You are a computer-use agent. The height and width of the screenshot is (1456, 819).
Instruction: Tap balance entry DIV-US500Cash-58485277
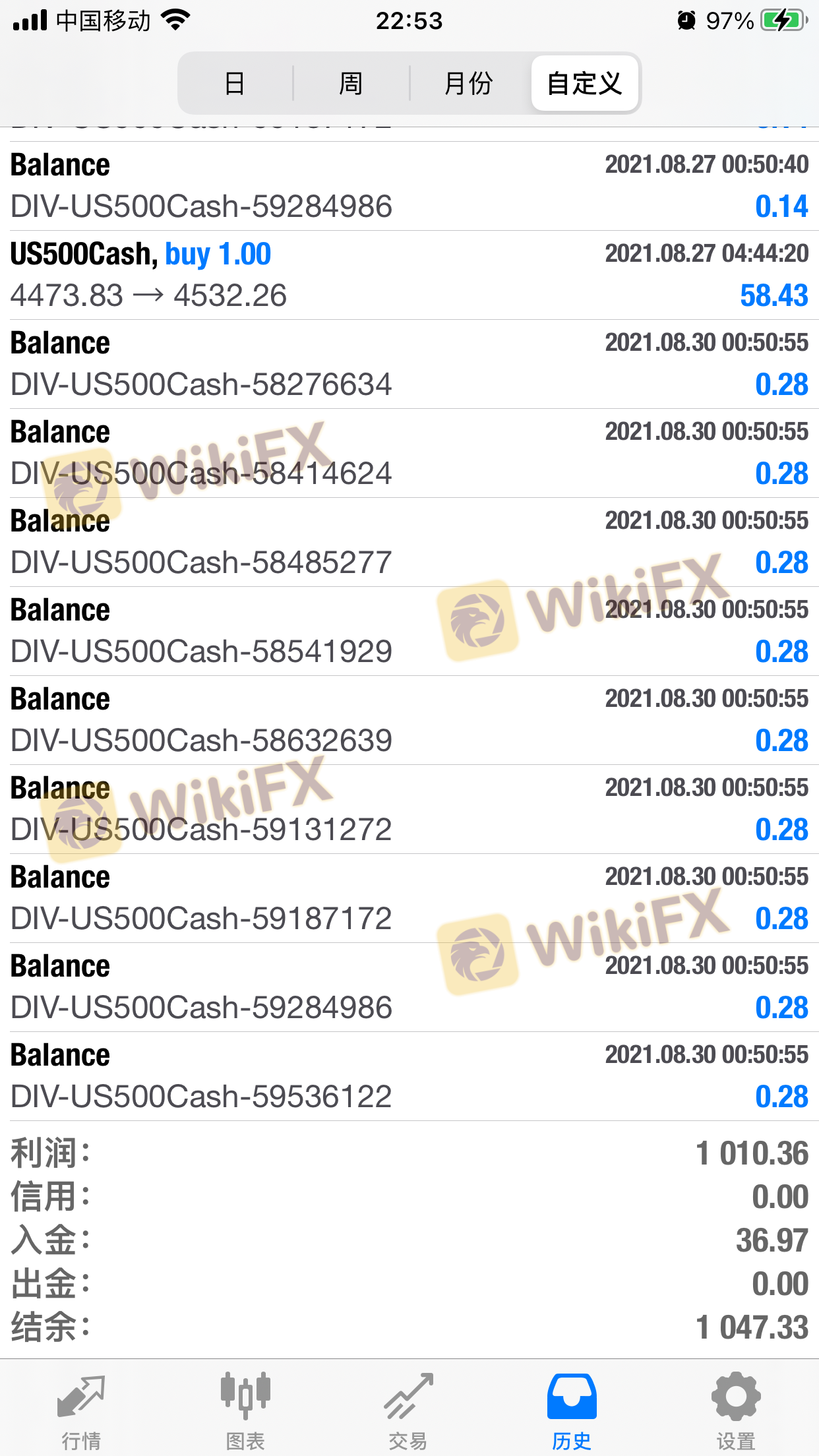409,542
